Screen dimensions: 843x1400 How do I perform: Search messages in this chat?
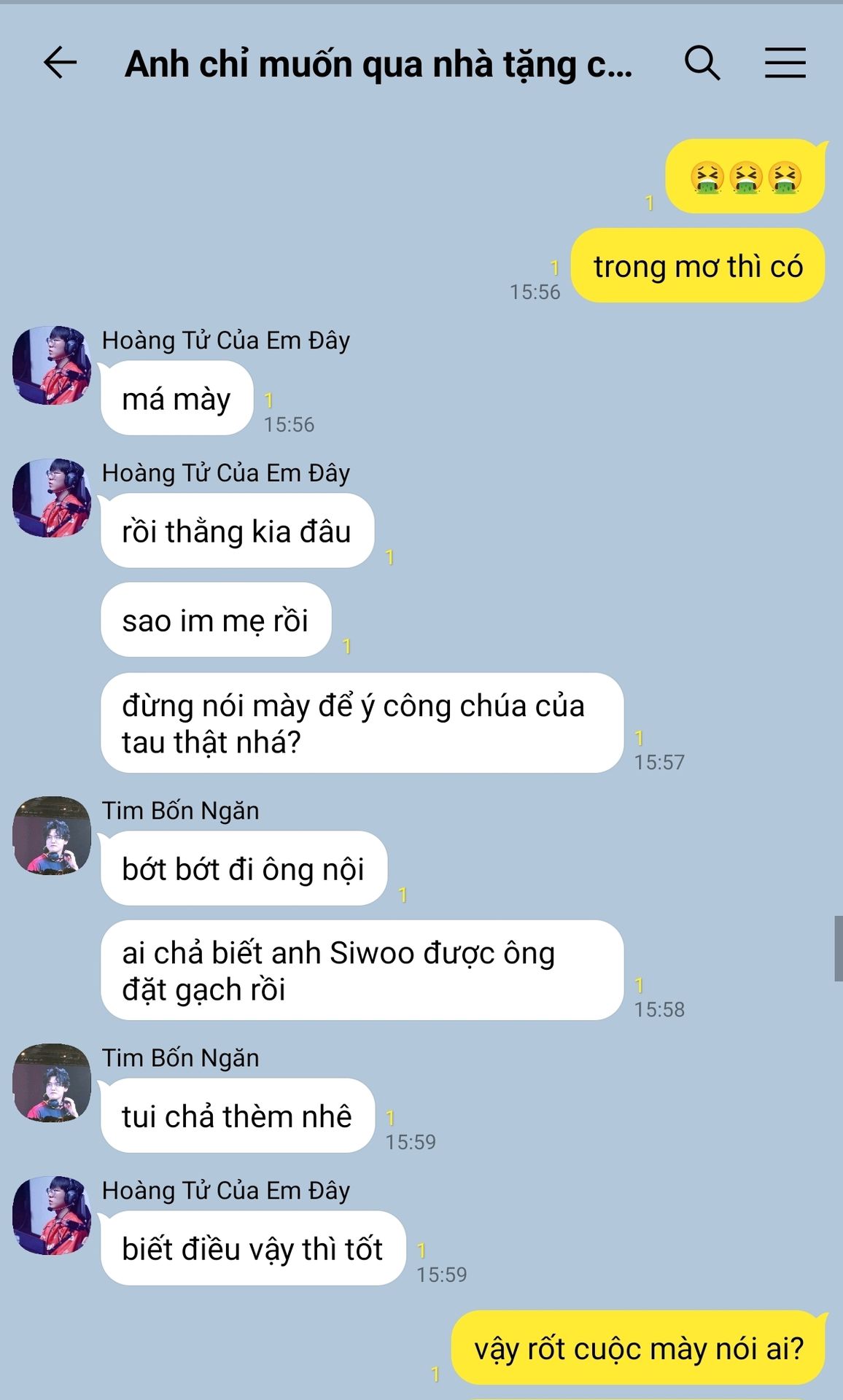[702, 63]
